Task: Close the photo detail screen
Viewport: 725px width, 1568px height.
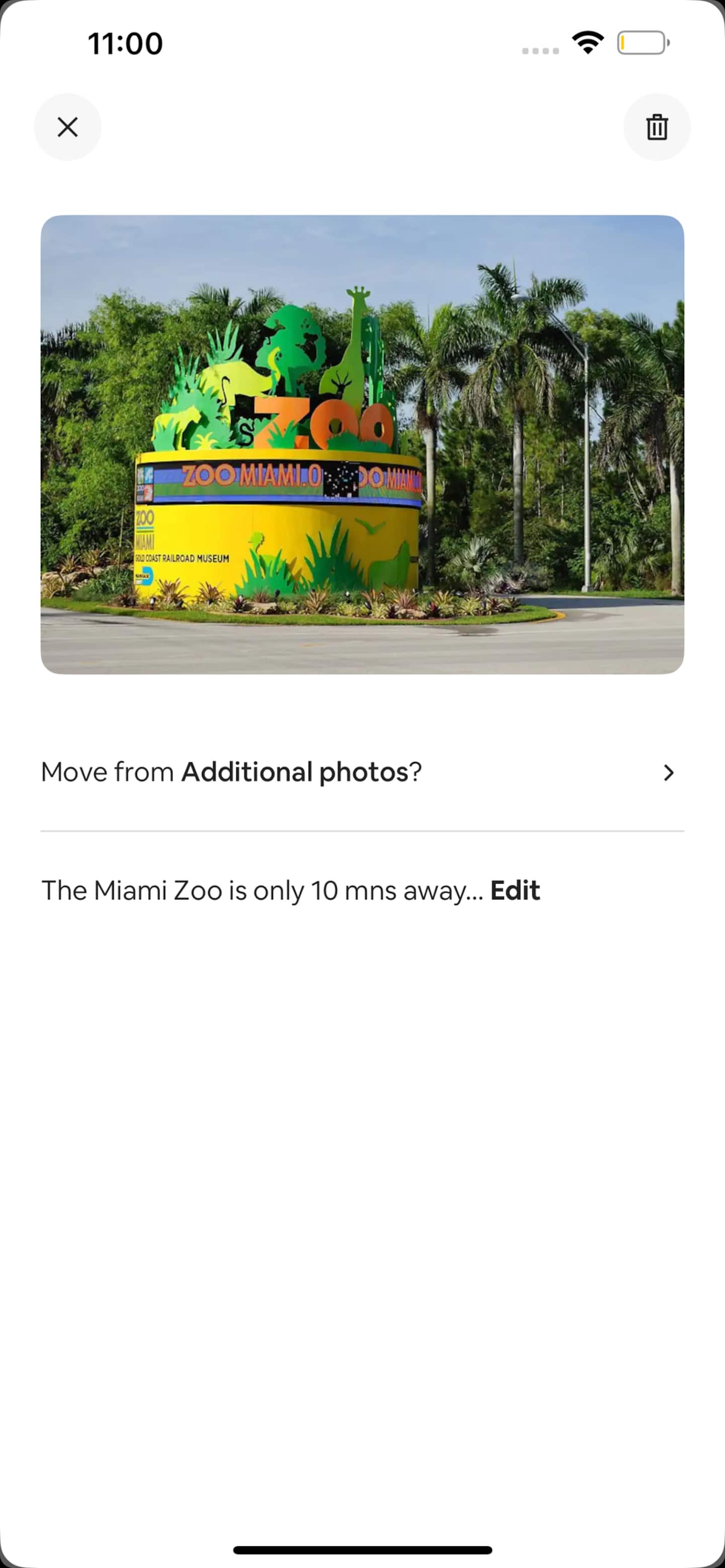Action: pyautogui.click(x=67, y=127)
